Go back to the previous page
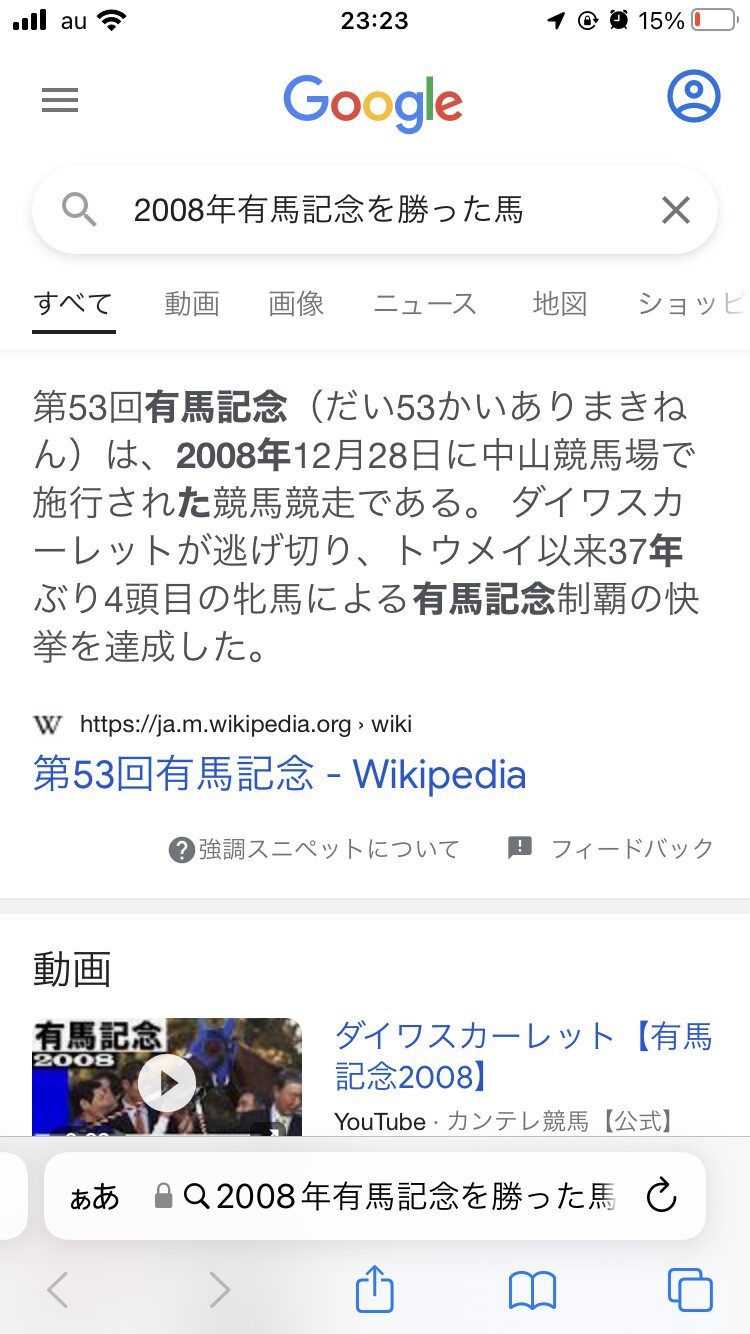This screenshot has height=1334, width=750. click(x=58, y=1290)
